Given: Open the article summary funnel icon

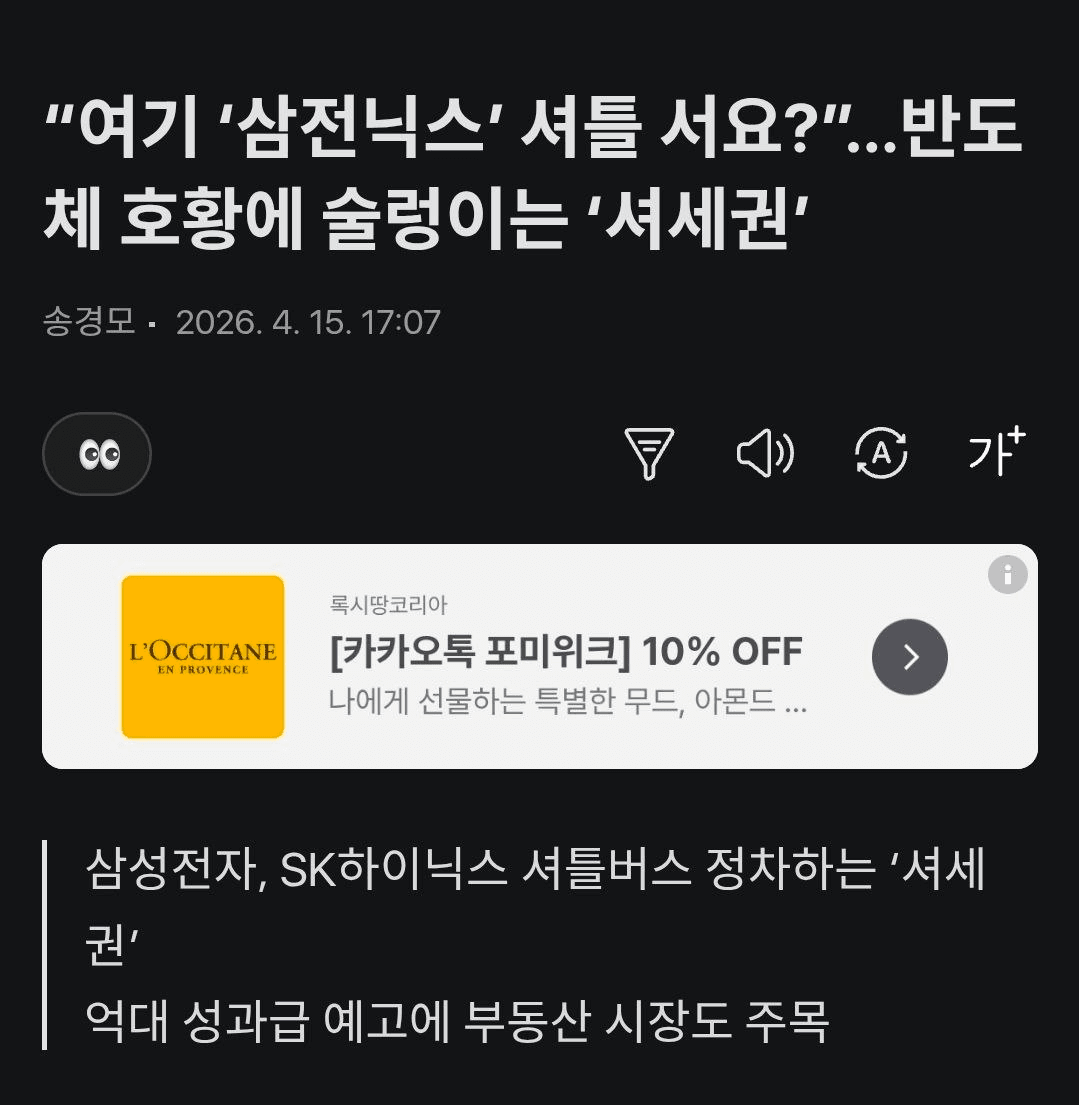Looking at the screenshot, I should coord(649,454).
